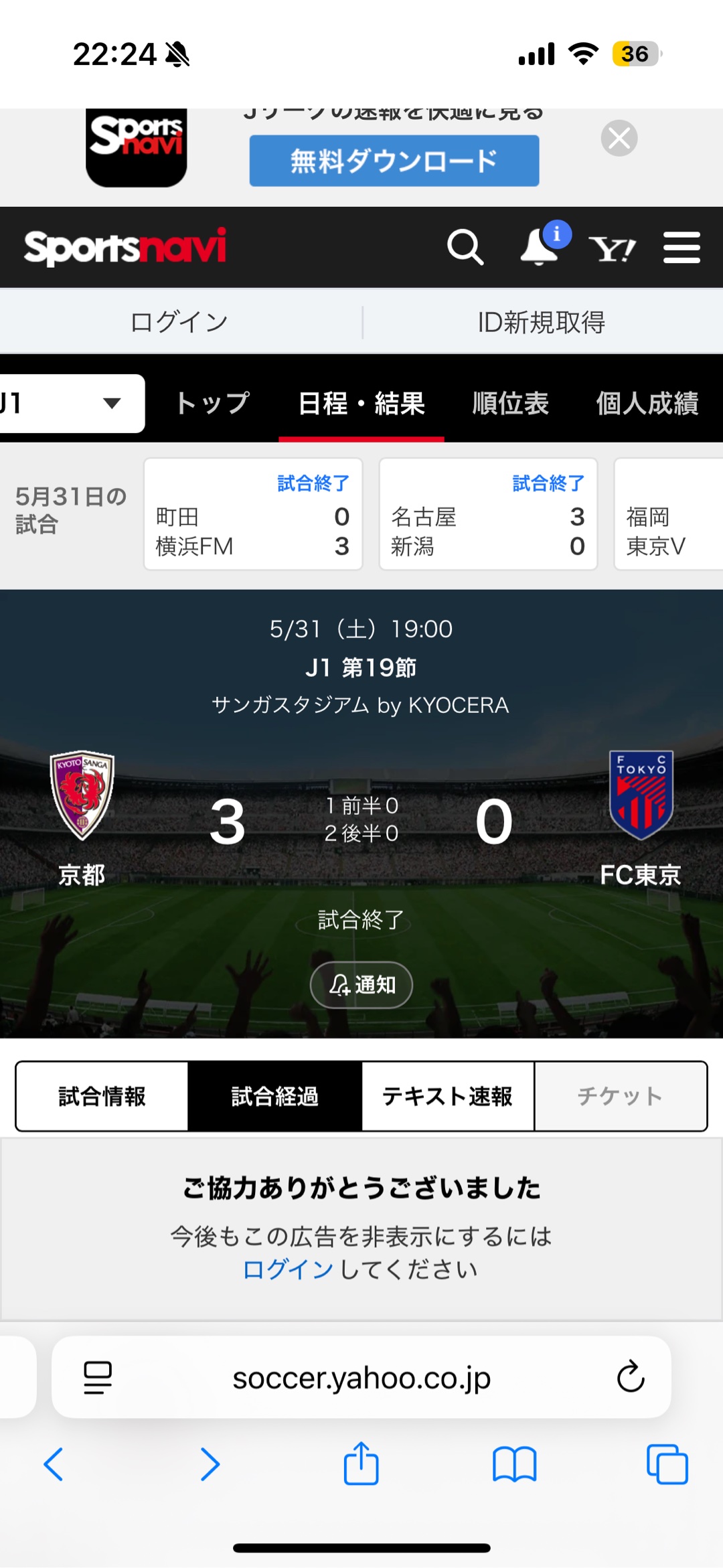Go to Yahoo! via the Y! icon
Viewport: 723px width, 1568px height.
(x=612, y=249)
